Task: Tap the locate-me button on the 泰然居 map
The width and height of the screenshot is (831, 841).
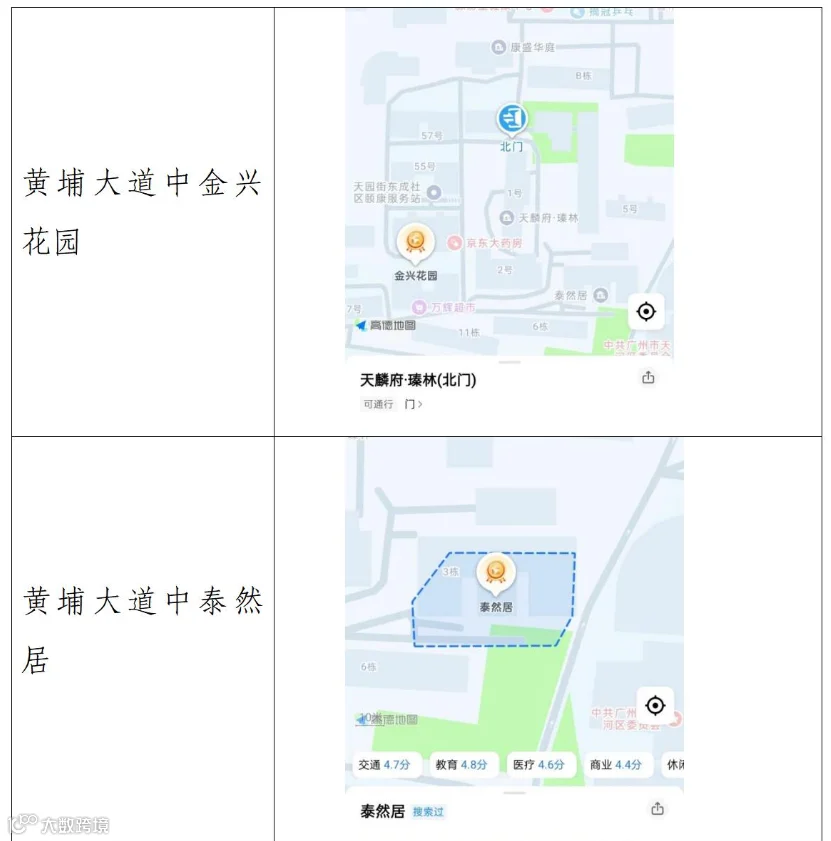Action: tap(655, 706)
